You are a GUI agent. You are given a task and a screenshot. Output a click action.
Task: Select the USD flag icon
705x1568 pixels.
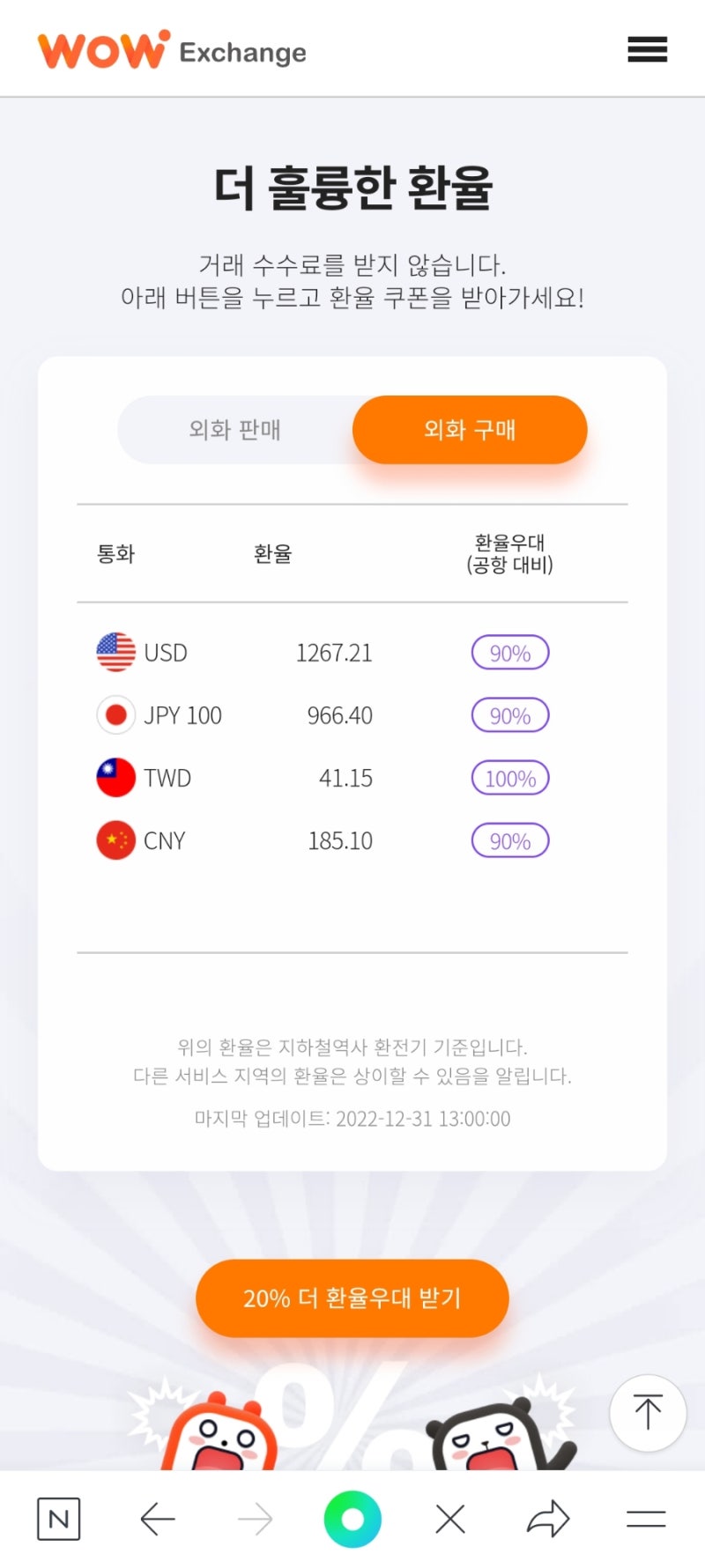pos(115,653)
